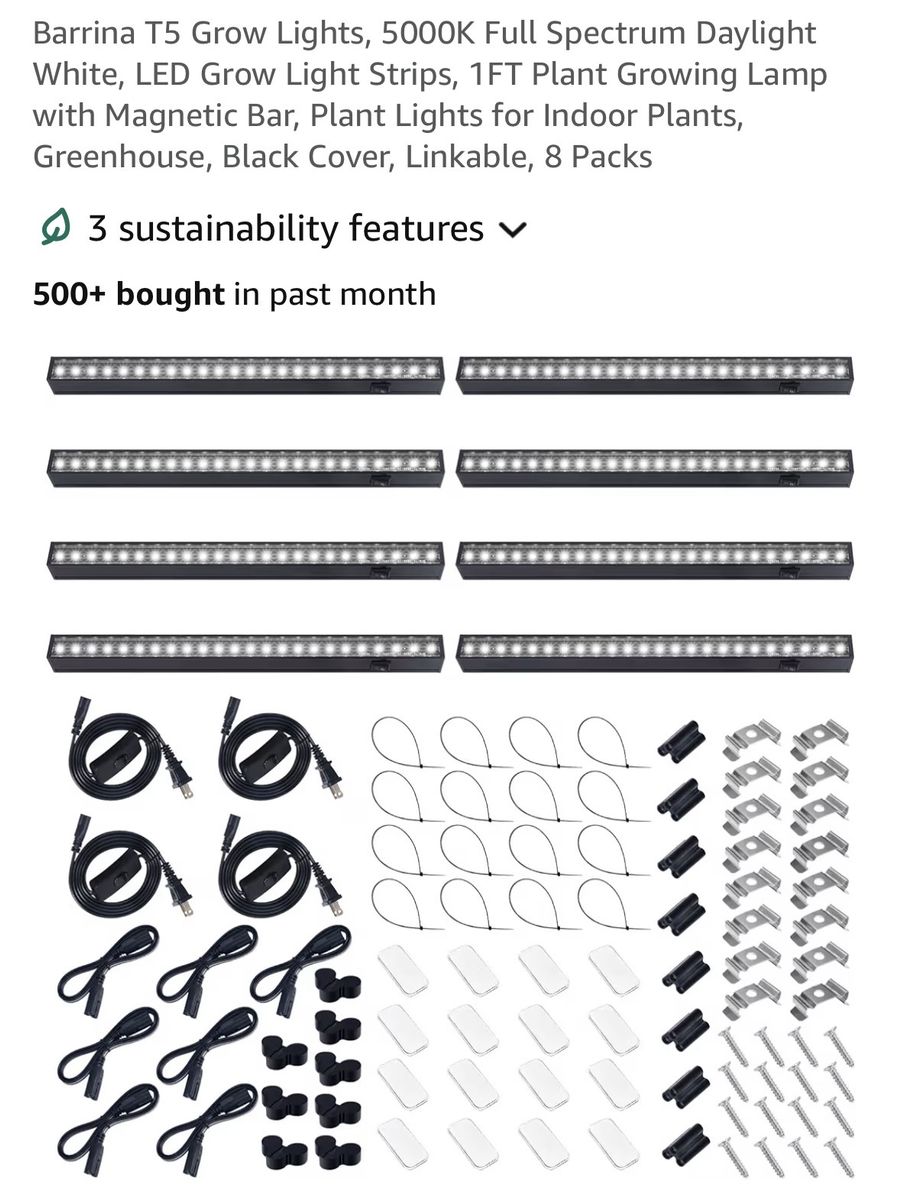Expand the 3 sustainability features dropdown
Screen dimensions: 901x1200
(511, 230)
